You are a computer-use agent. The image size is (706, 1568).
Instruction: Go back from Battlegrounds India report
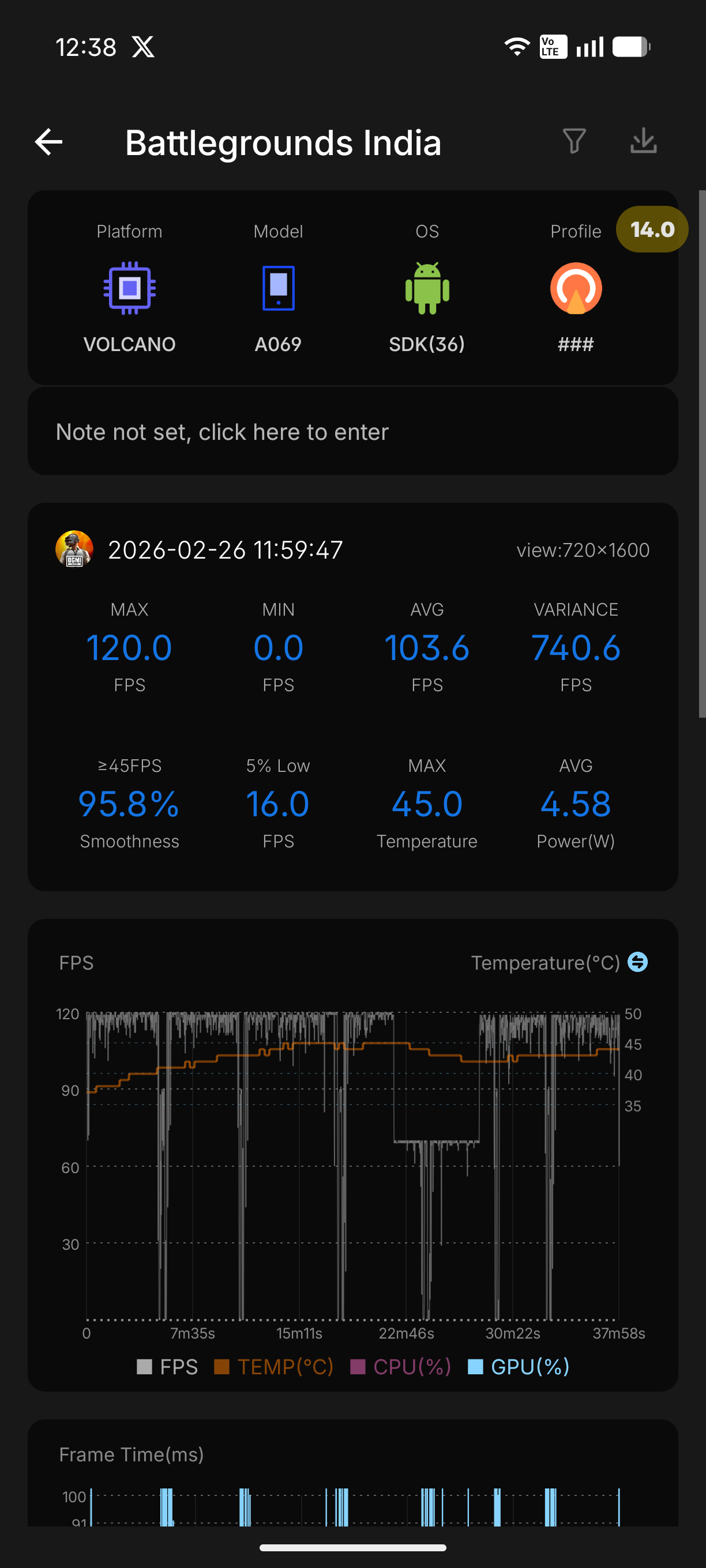tap(48, 142)
